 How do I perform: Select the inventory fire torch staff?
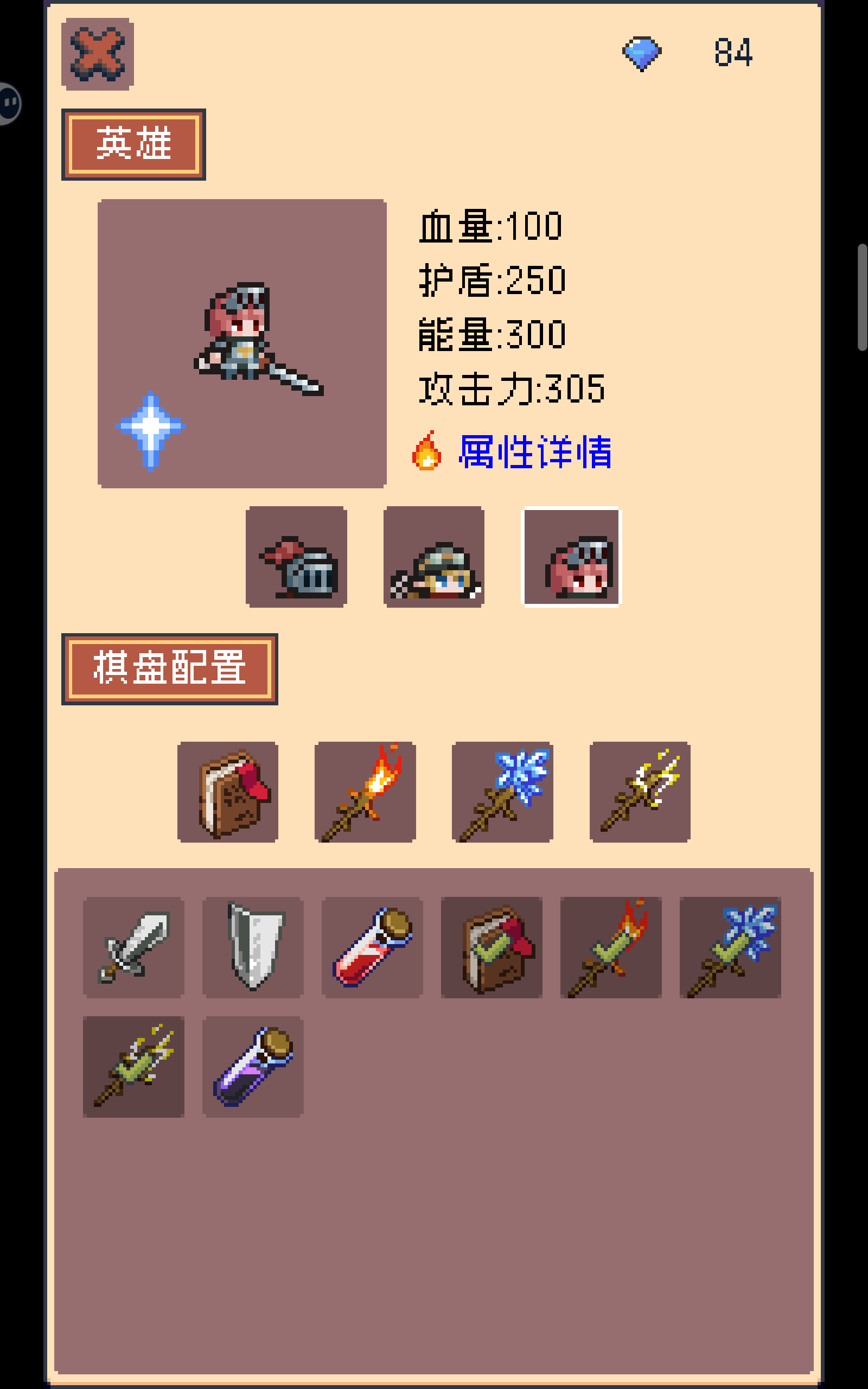[611, 948]
